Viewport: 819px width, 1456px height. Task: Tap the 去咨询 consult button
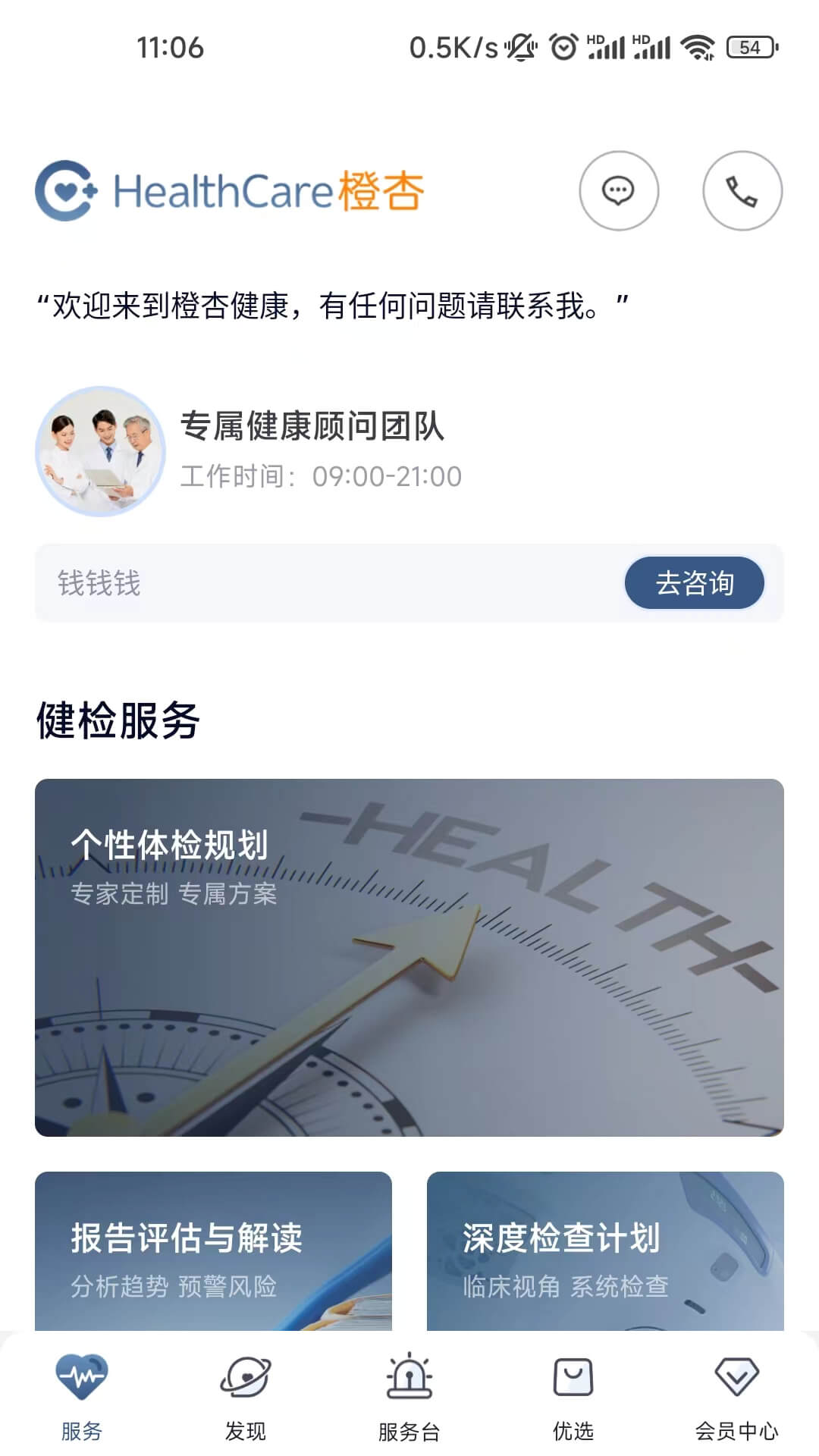coord(695,582)
